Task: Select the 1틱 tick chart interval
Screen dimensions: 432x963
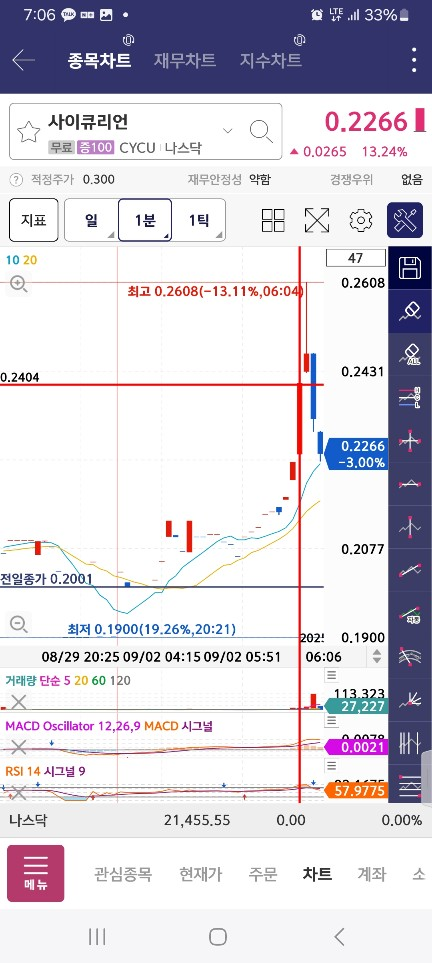Action: click(x=198, y=220)
